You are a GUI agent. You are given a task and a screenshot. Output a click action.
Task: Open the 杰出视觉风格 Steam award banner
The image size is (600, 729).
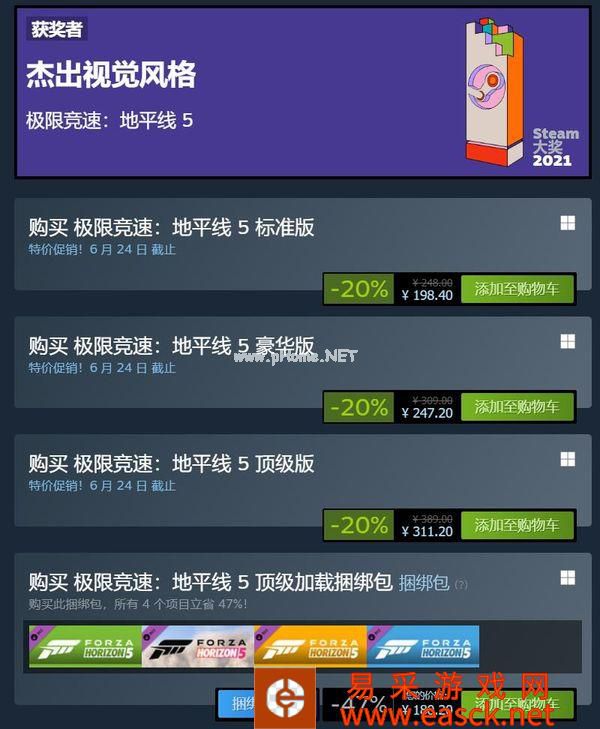click(300, 92)
